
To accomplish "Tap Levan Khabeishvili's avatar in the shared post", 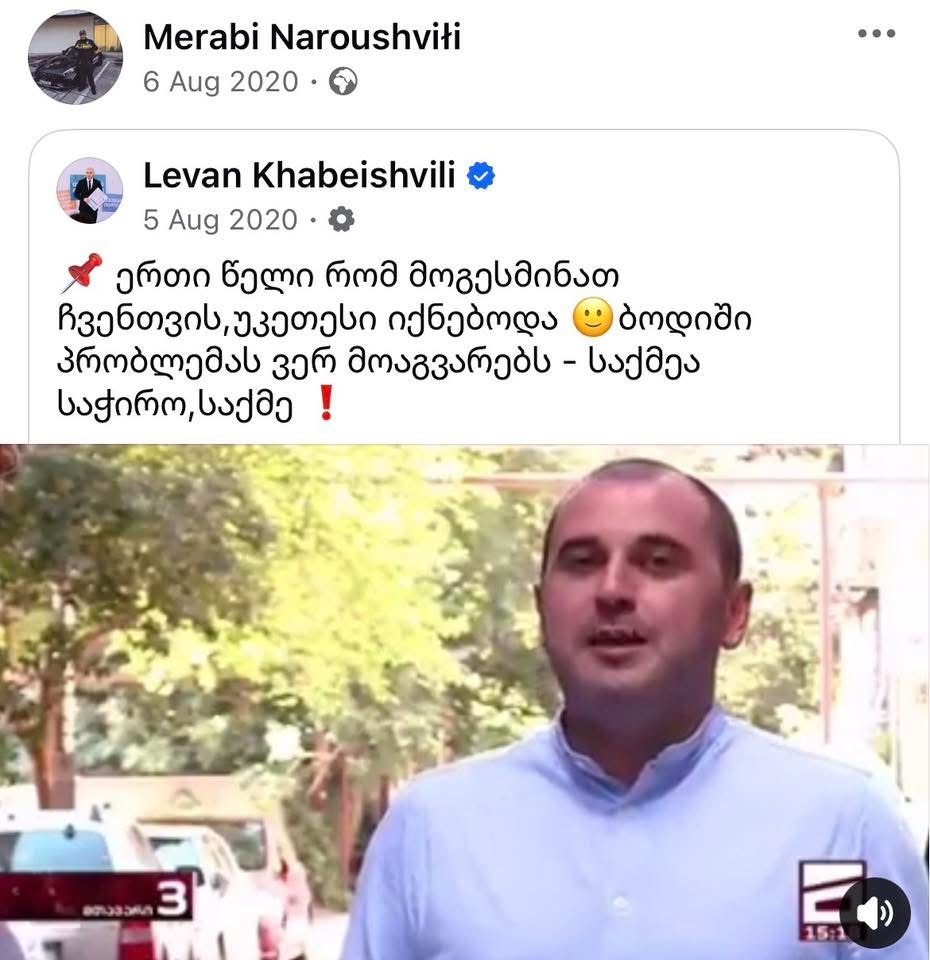I will (x=89, y=191).
